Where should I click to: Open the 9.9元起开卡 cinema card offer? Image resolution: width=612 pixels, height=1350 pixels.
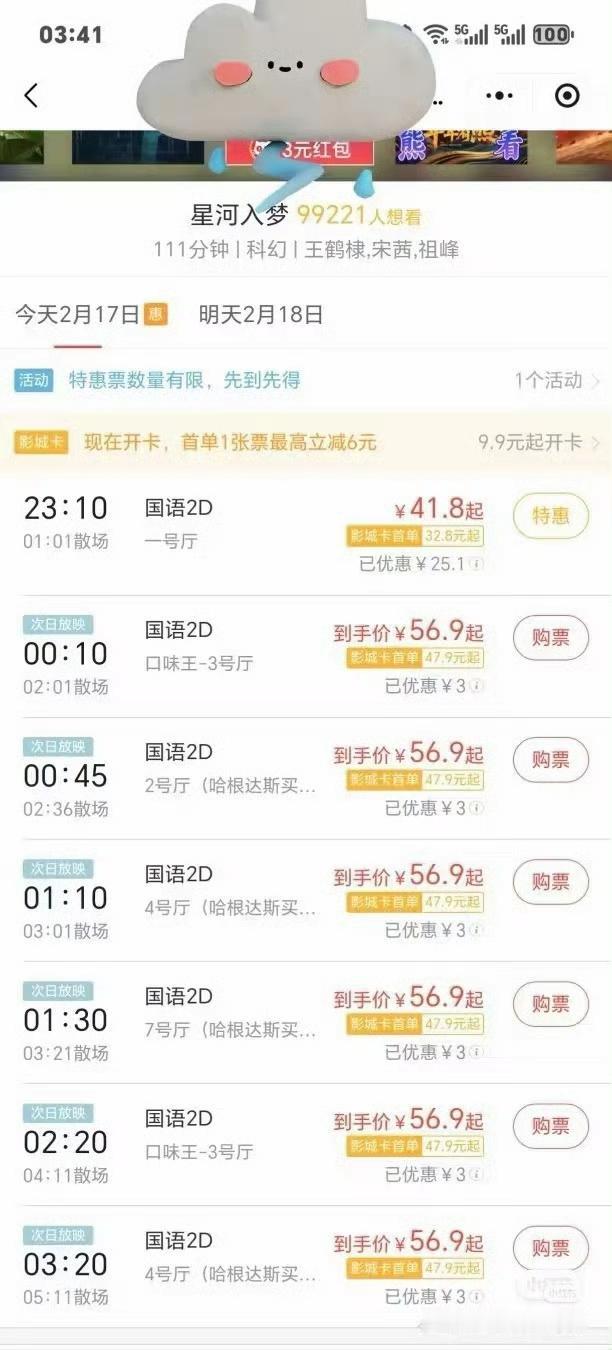pyautogui.click(x=539, y=442)
